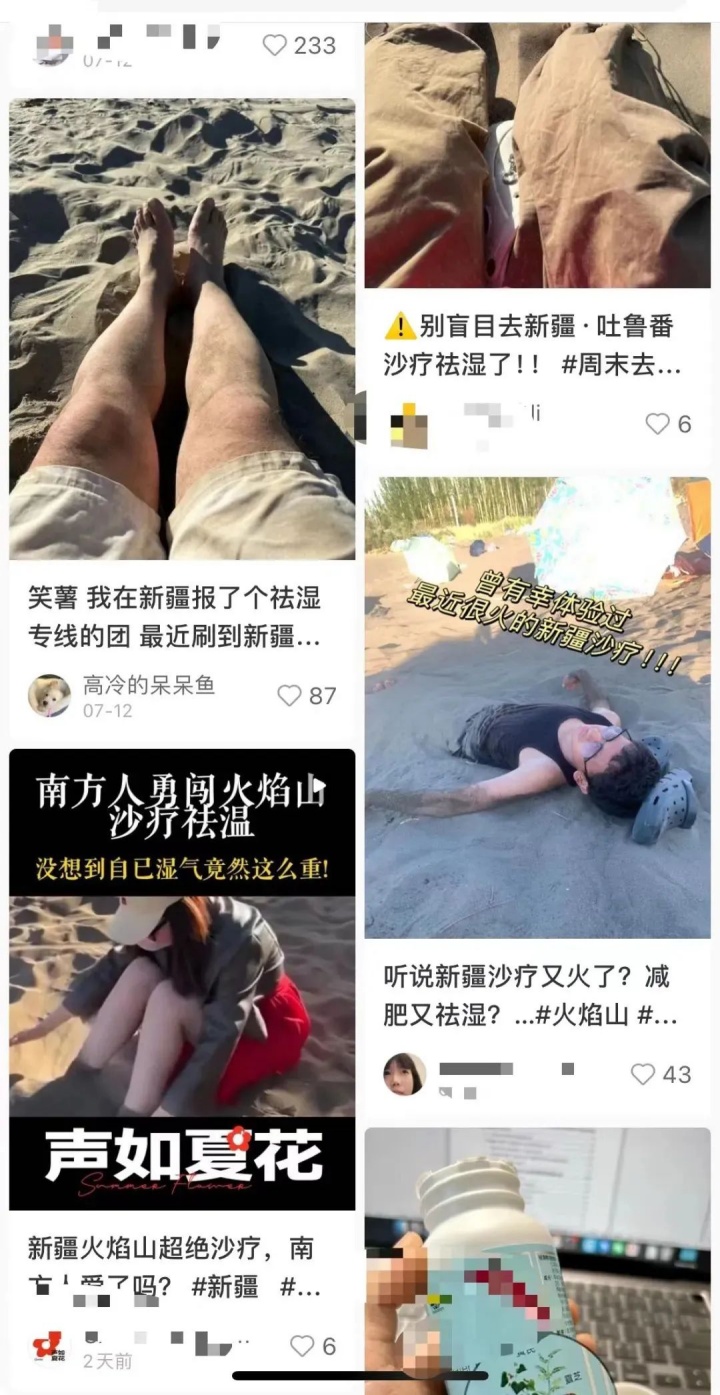The image size is (720, 1395).
Task: Open the medicine bottle photo post
Action: (537, 1260)
